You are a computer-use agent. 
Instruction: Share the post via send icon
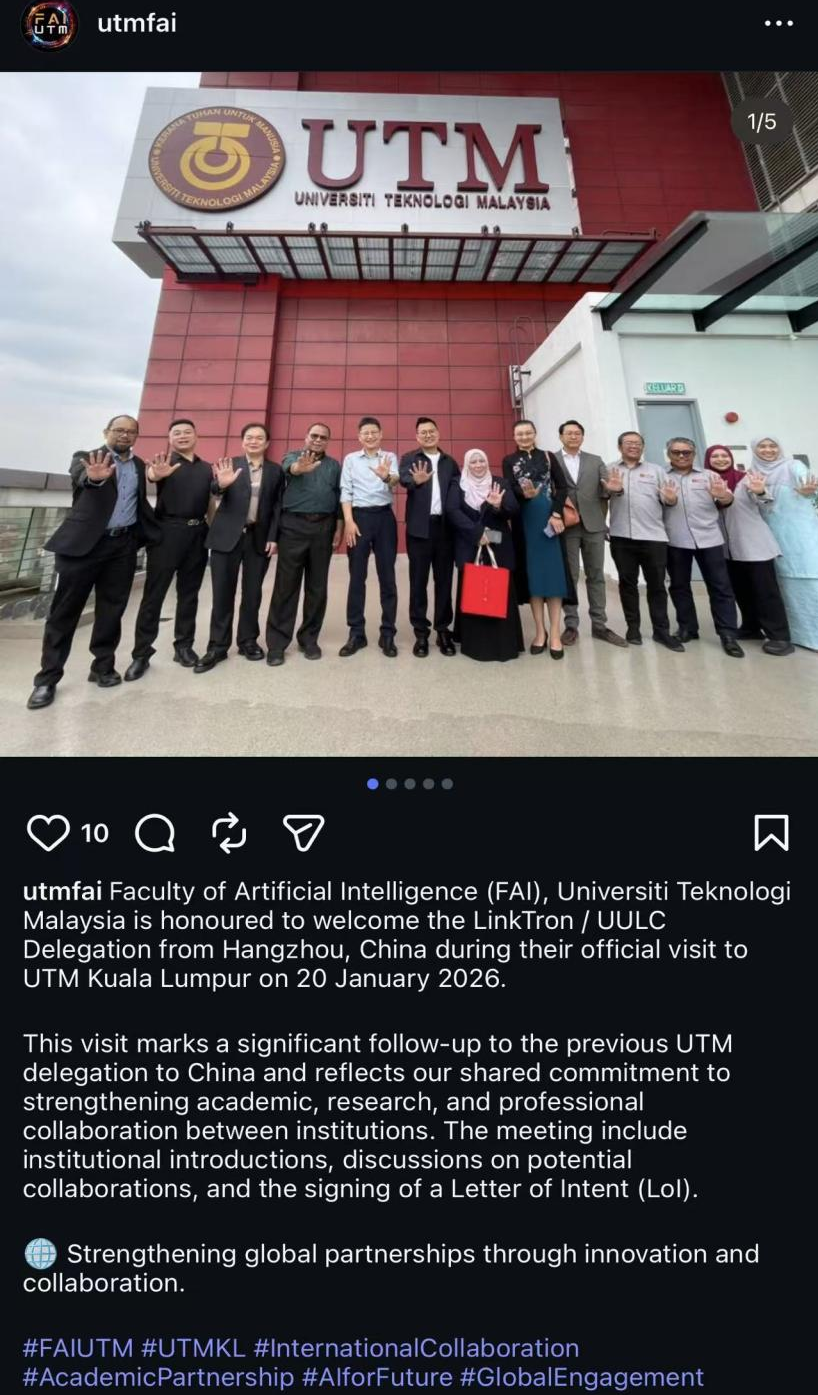[303, 833]
